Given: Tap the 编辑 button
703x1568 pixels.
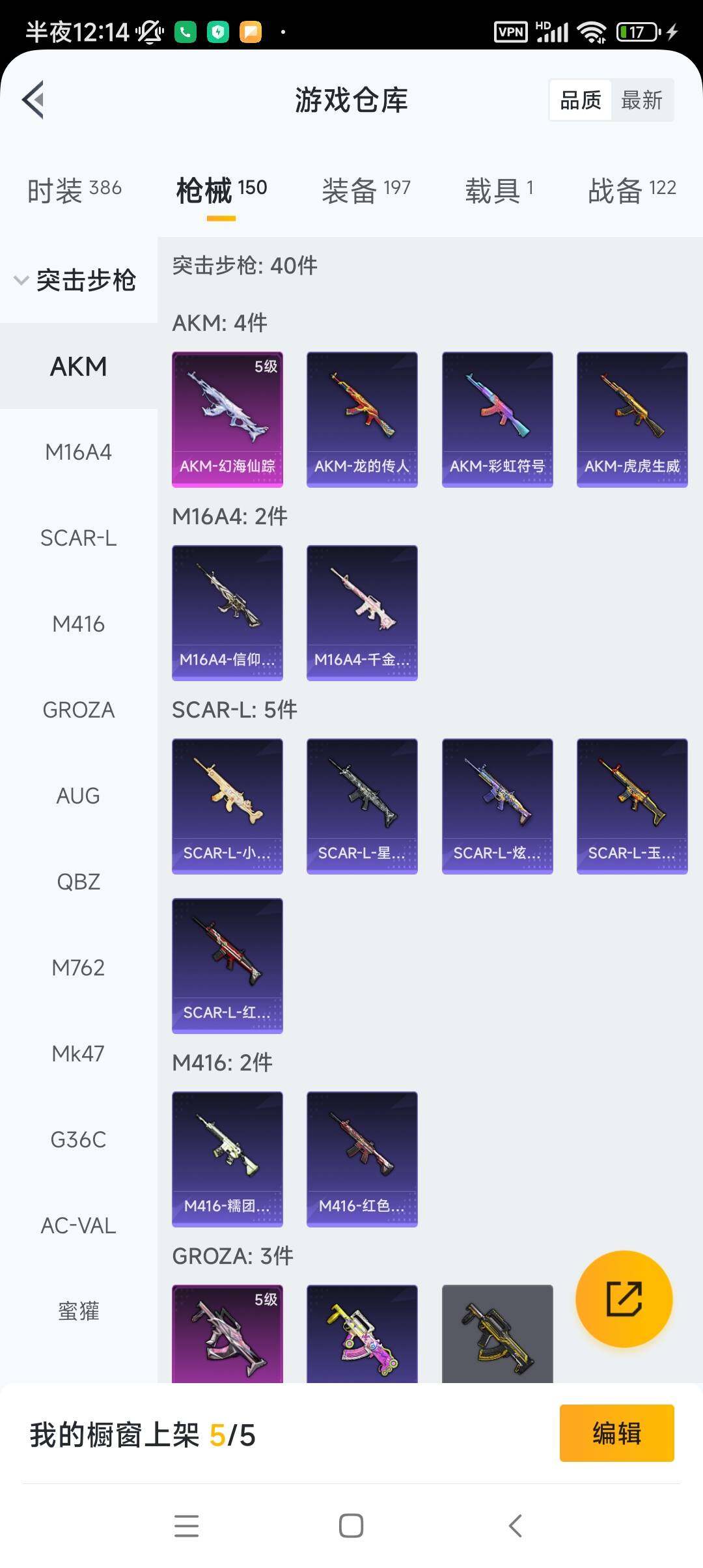Looking at the screenshot, I should pyautogui.click(x=616, y=1433).
